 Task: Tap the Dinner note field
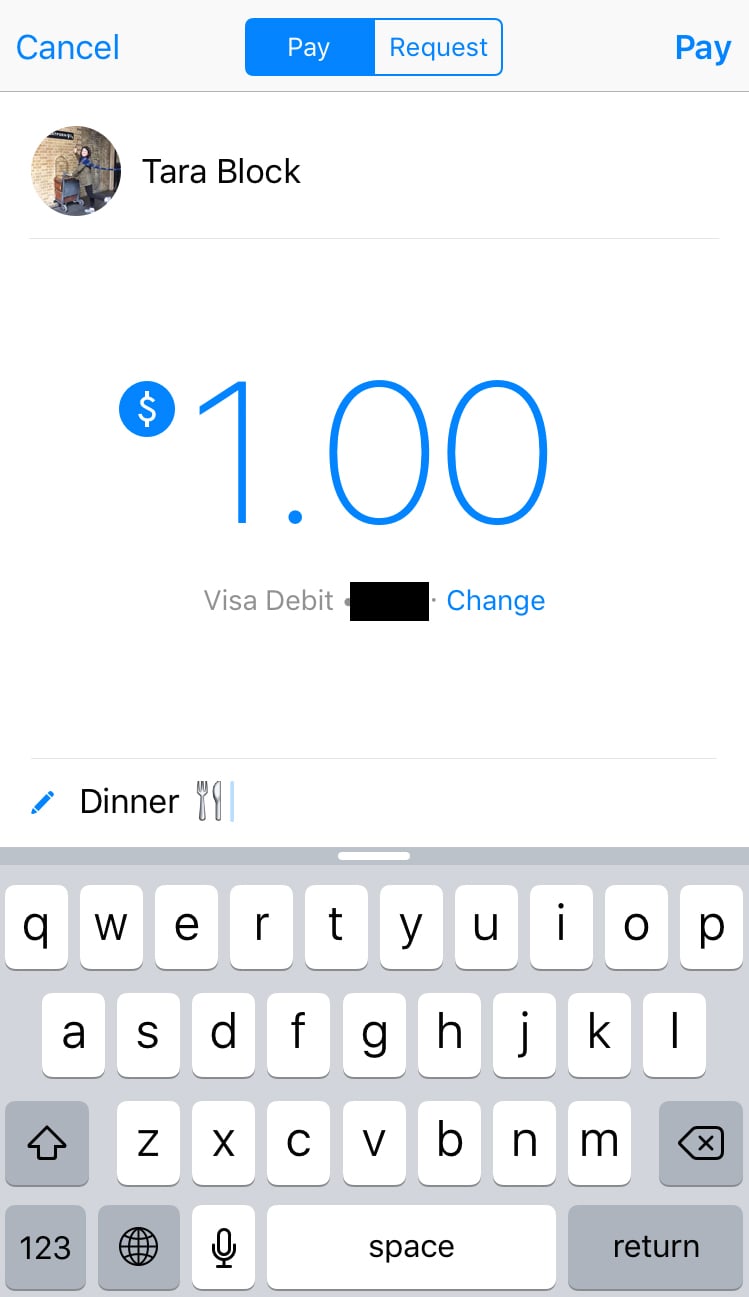(374, 802)
